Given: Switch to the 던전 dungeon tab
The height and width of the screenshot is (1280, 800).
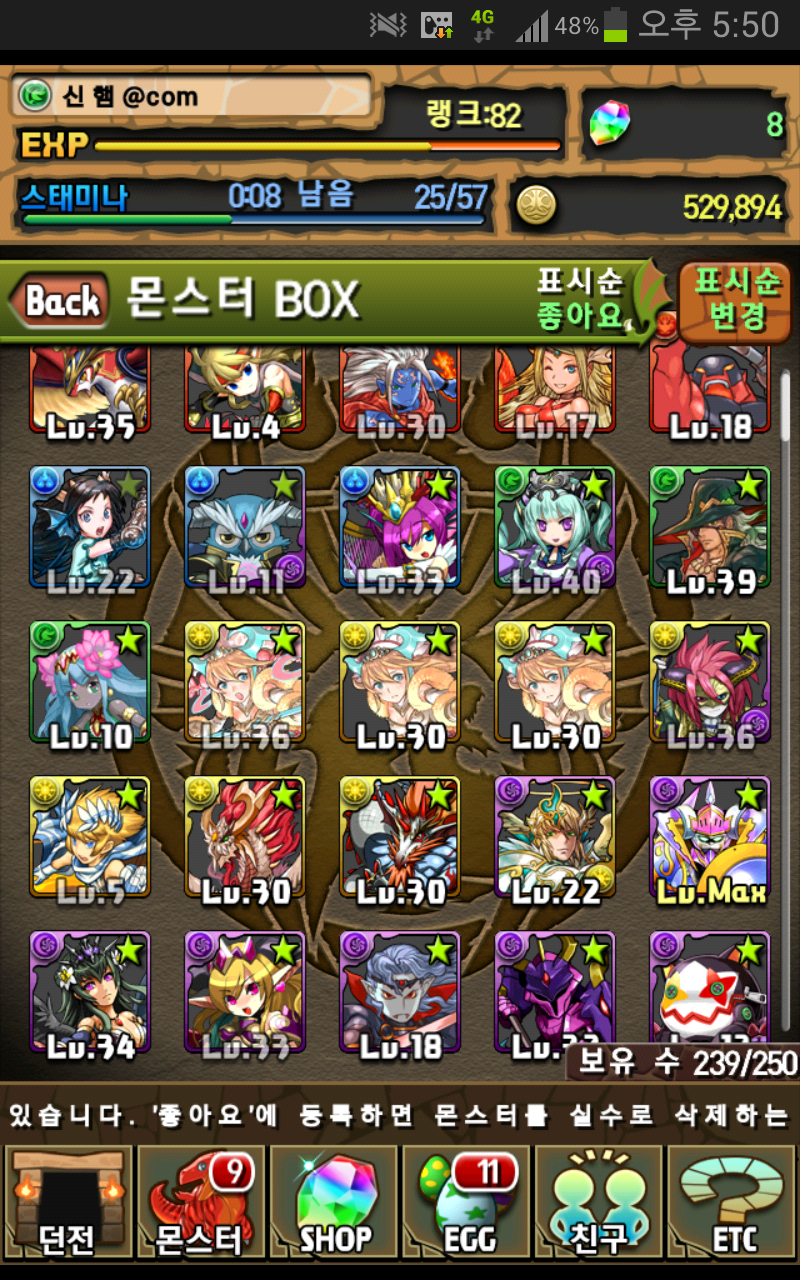Looking at the screenshot, I should click(x=67, y=1200).
